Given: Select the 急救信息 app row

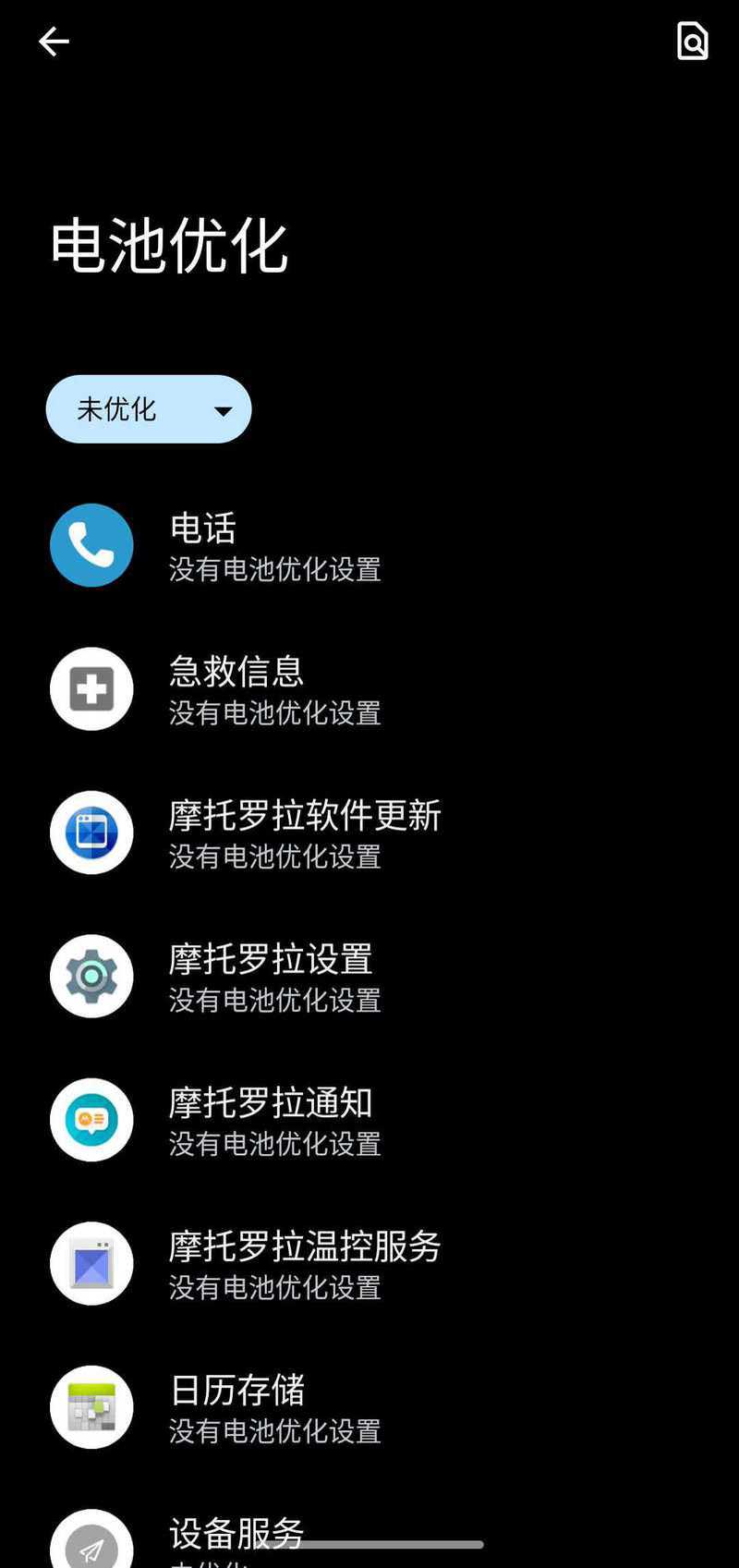Looking at the screenshot, I should (369, 689).
